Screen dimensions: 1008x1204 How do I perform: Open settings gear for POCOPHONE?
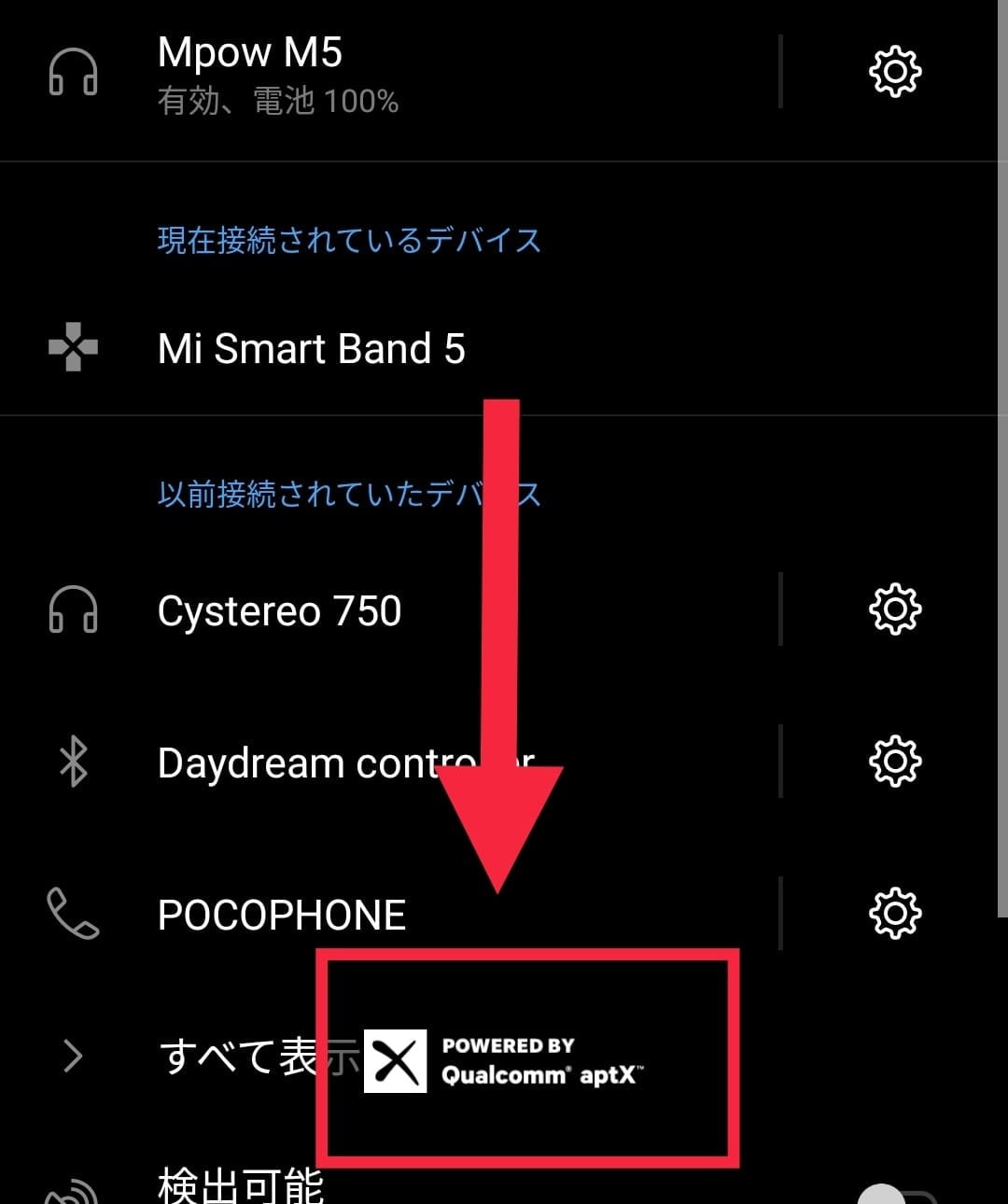(x=894, y=913)
